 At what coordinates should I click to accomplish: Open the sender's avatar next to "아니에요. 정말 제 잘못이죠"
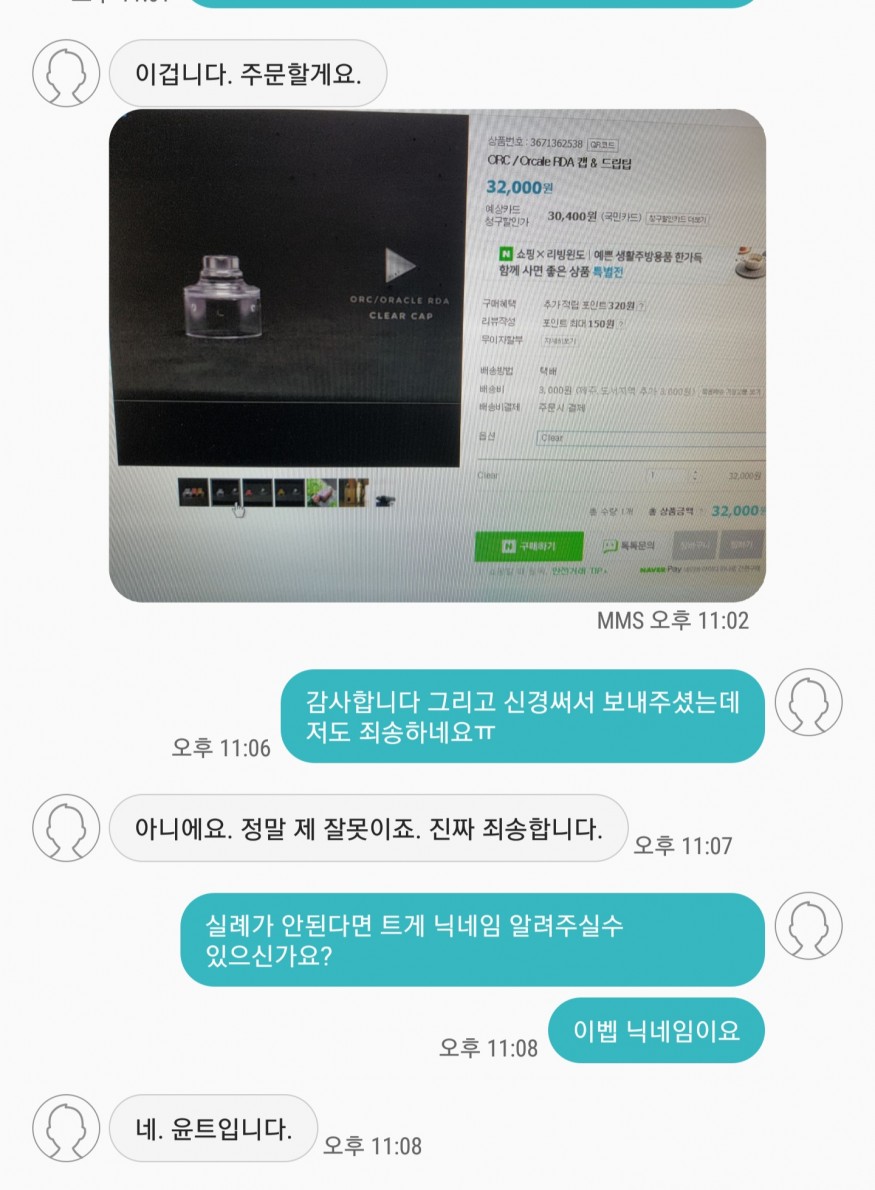tap(66, 828)
